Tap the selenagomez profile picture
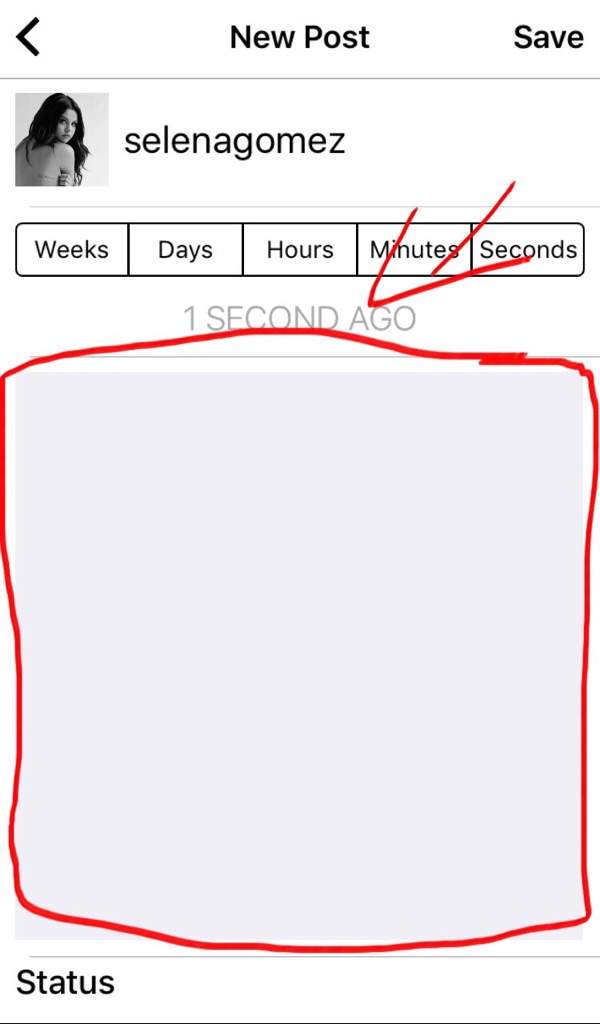The height and width of the screenshot is (1024, 600). (62, 140)
